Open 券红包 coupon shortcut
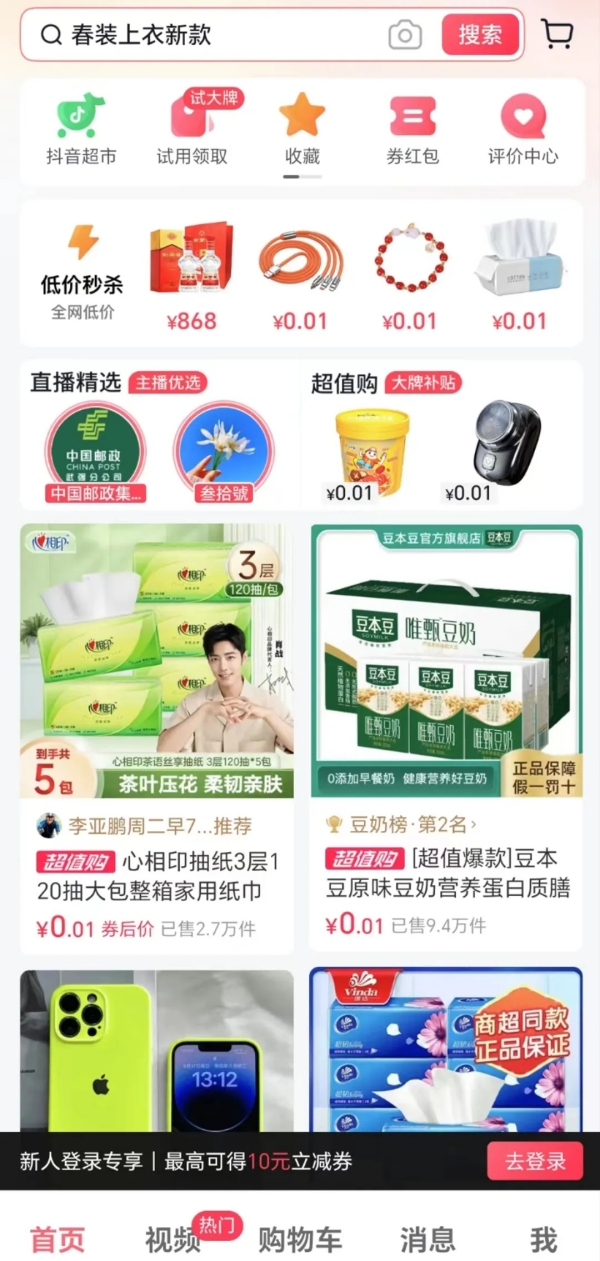 (412, 130)
